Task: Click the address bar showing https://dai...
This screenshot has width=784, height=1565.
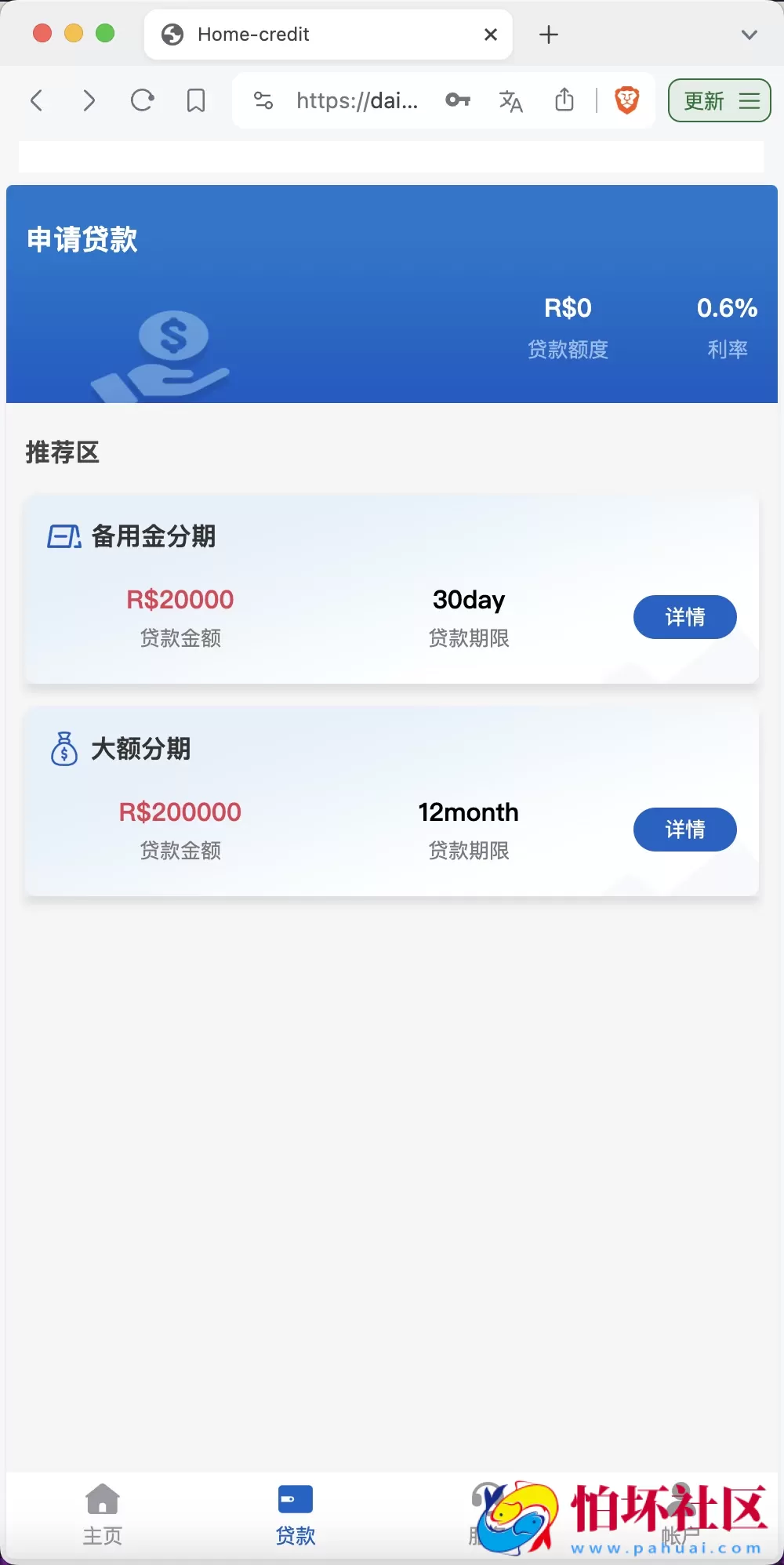Action: tap(357, 100)
